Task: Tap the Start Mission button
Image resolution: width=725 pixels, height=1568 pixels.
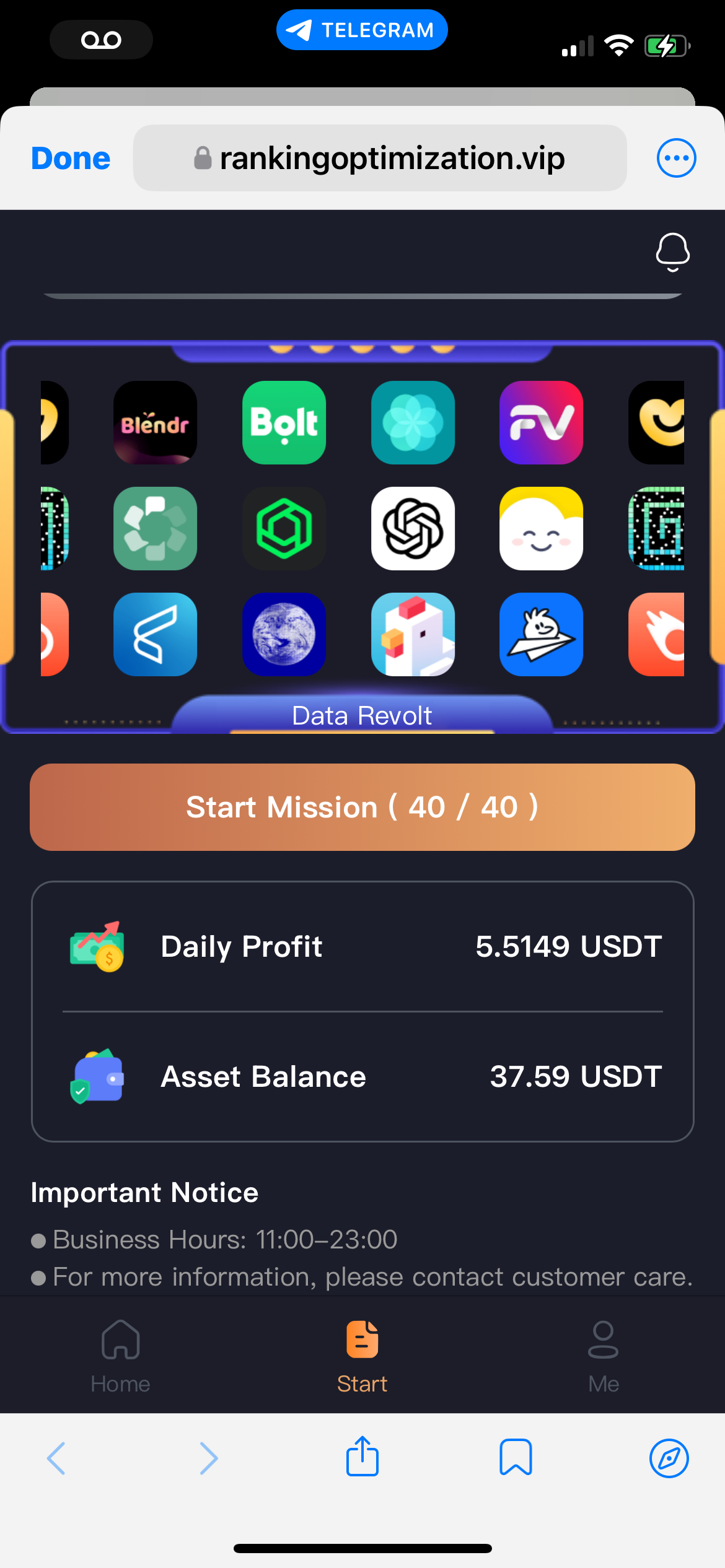Action: click(362, 807)
